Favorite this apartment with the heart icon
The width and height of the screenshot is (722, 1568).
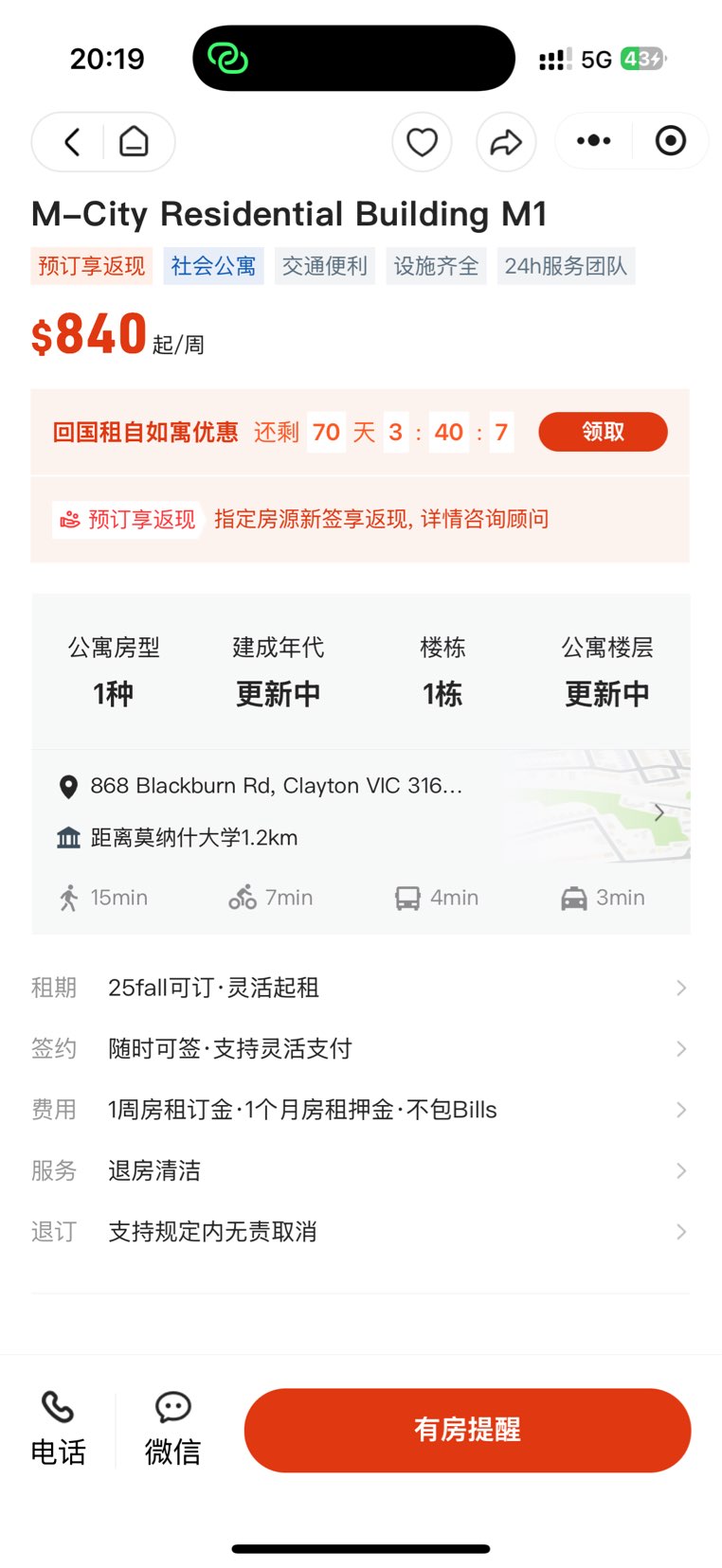(422, 142)
